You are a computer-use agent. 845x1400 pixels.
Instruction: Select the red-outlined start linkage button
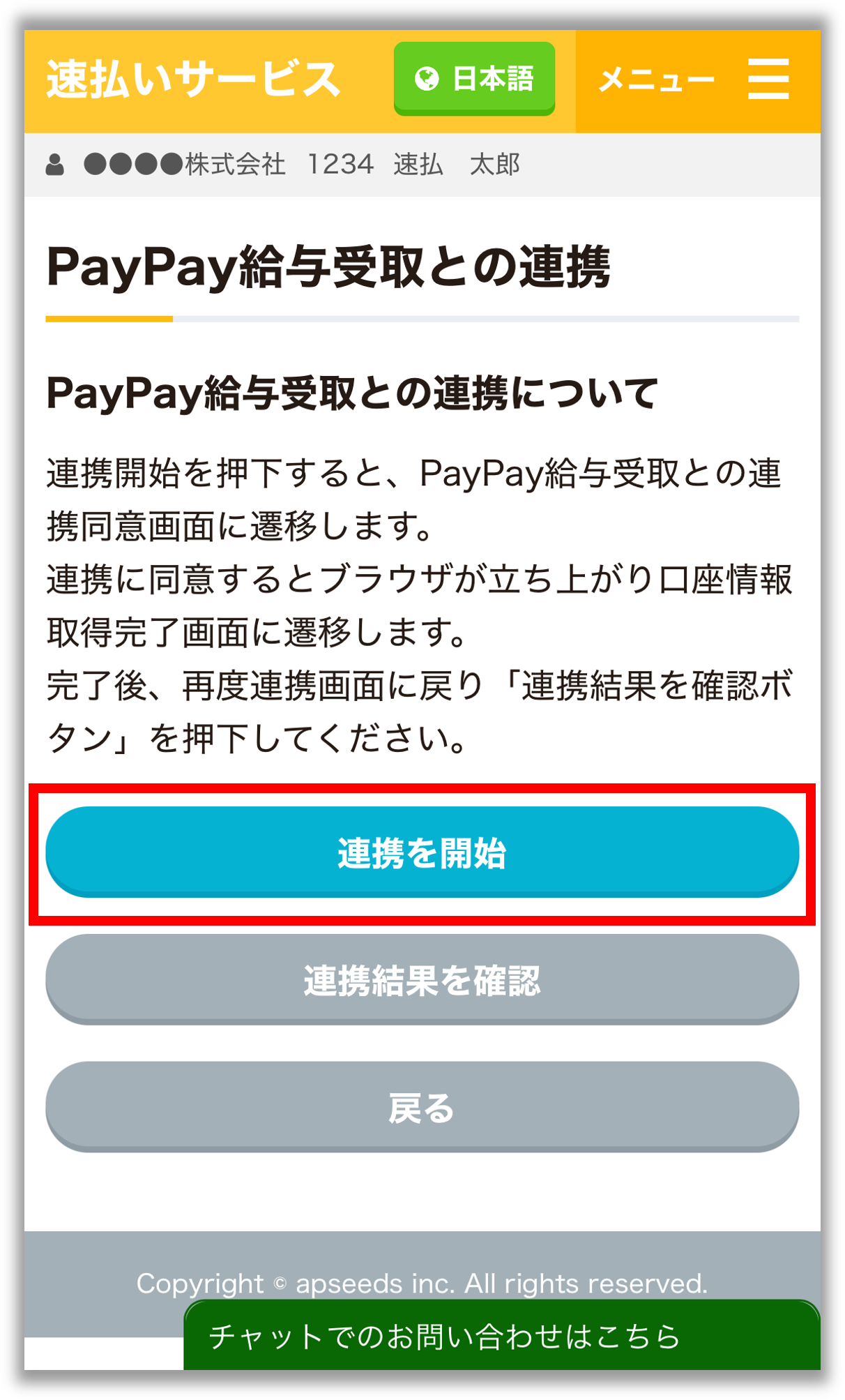tap(422, 852)
